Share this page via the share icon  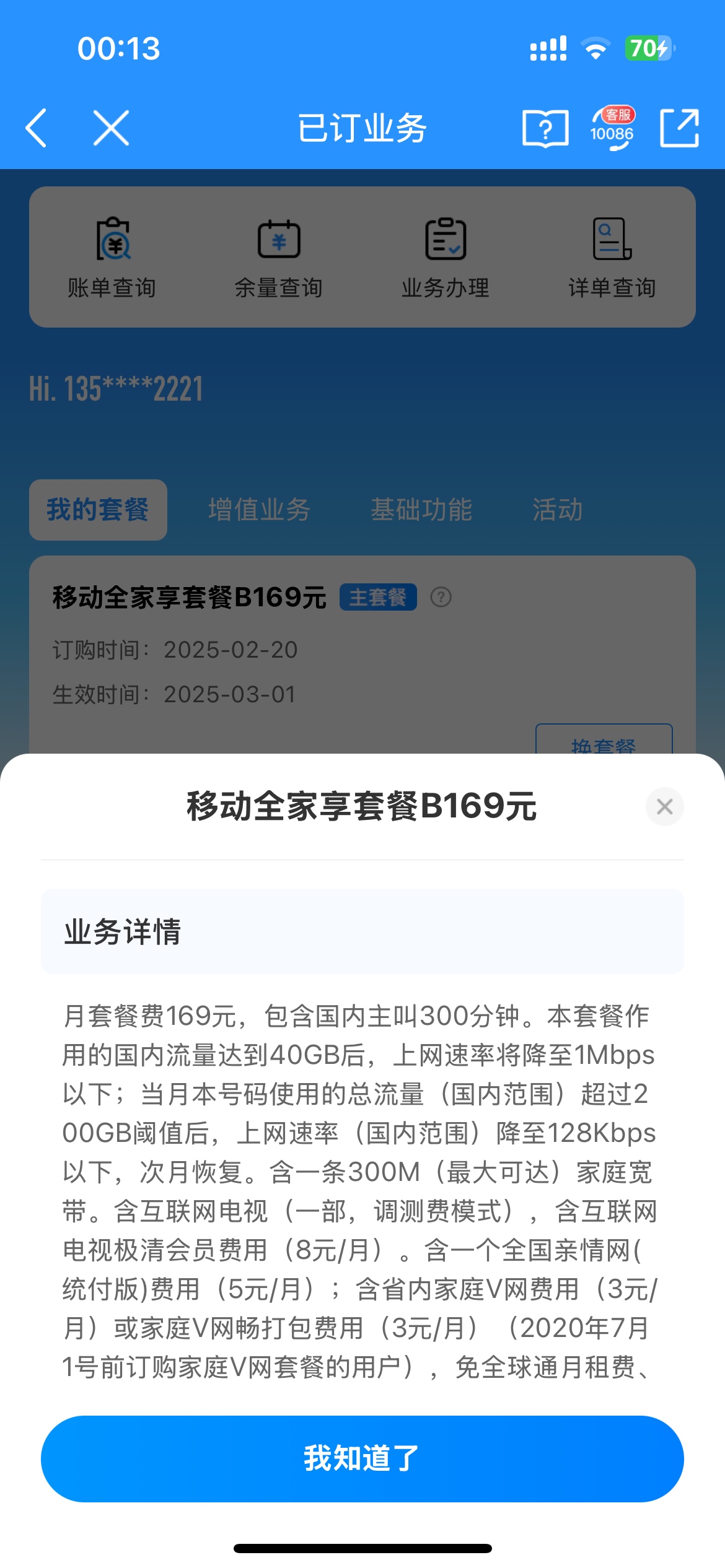coord(680,128)
